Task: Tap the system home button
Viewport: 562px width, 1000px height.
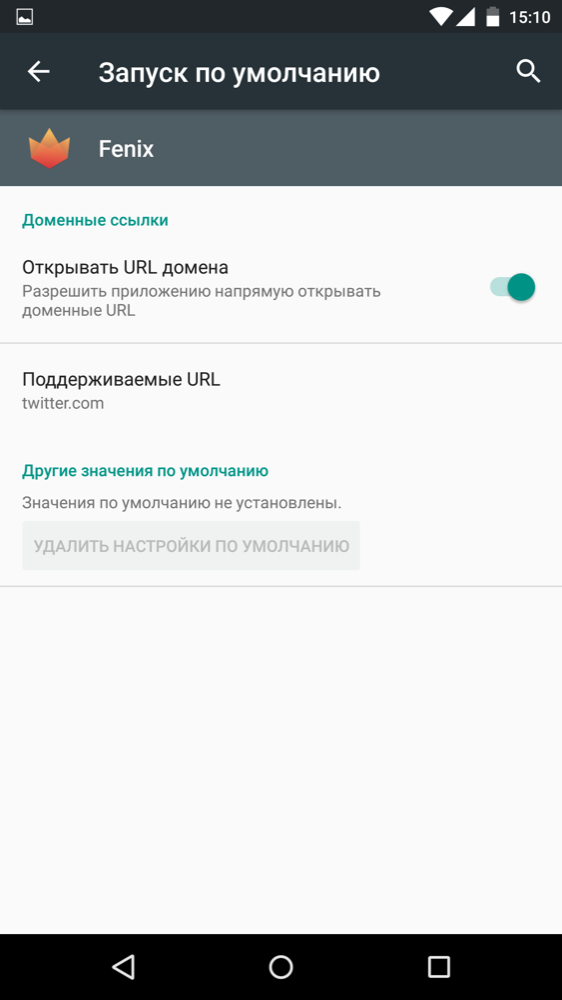Action: pos(281,967)
